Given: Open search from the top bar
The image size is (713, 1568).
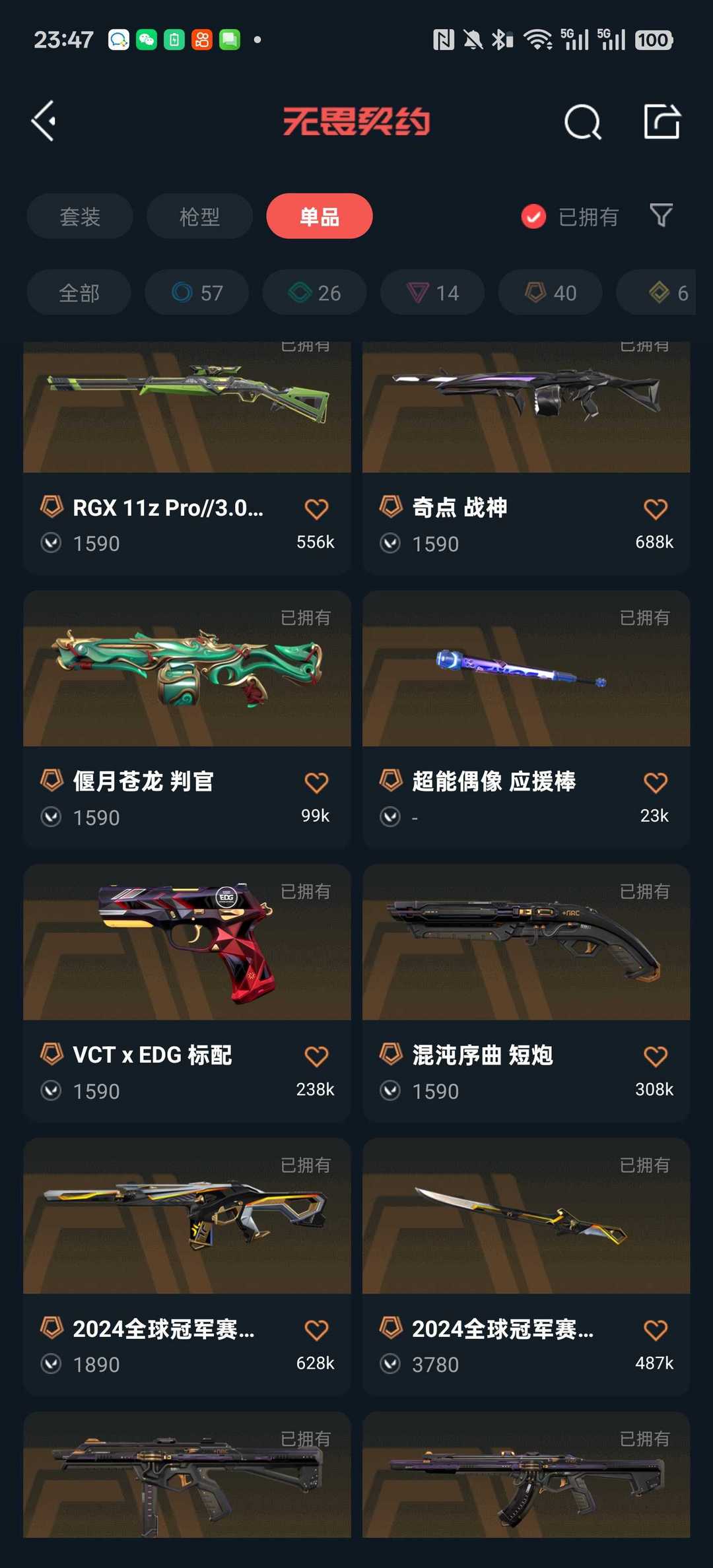Looking at the screenshot, I should click(582, 121).
